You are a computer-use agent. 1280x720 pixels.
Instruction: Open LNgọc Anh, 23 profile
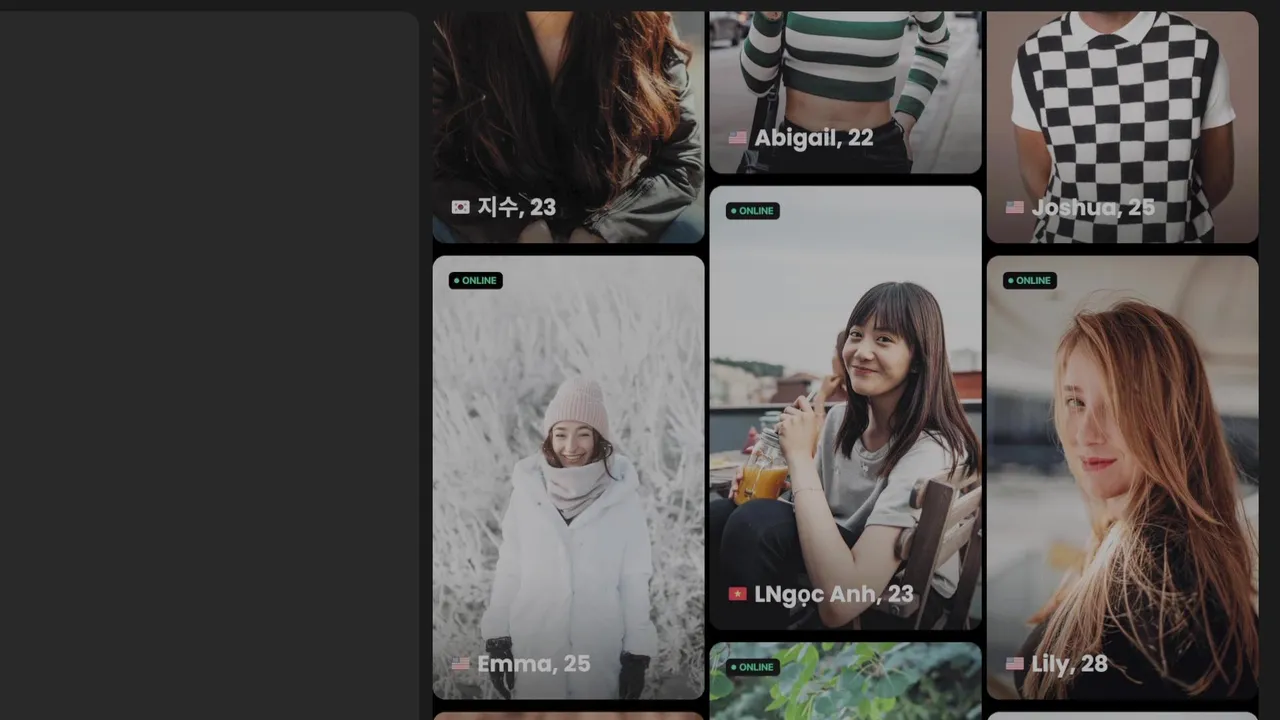[845, 407]
